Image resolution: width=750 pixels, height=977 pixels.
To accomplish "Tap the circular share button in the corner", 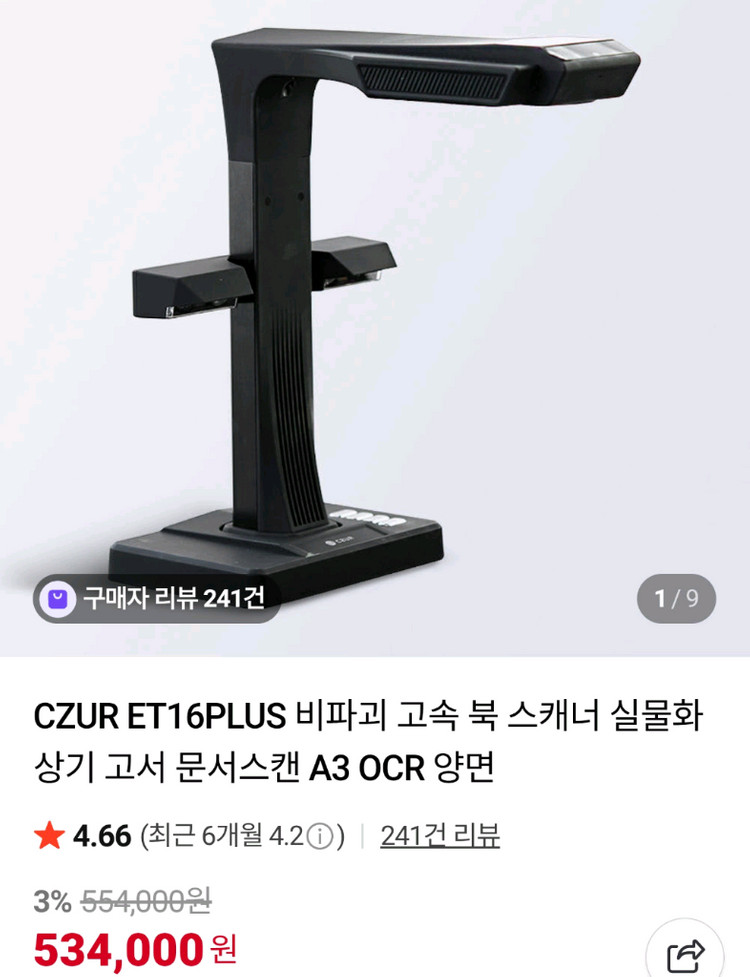I will click(684, 944).
